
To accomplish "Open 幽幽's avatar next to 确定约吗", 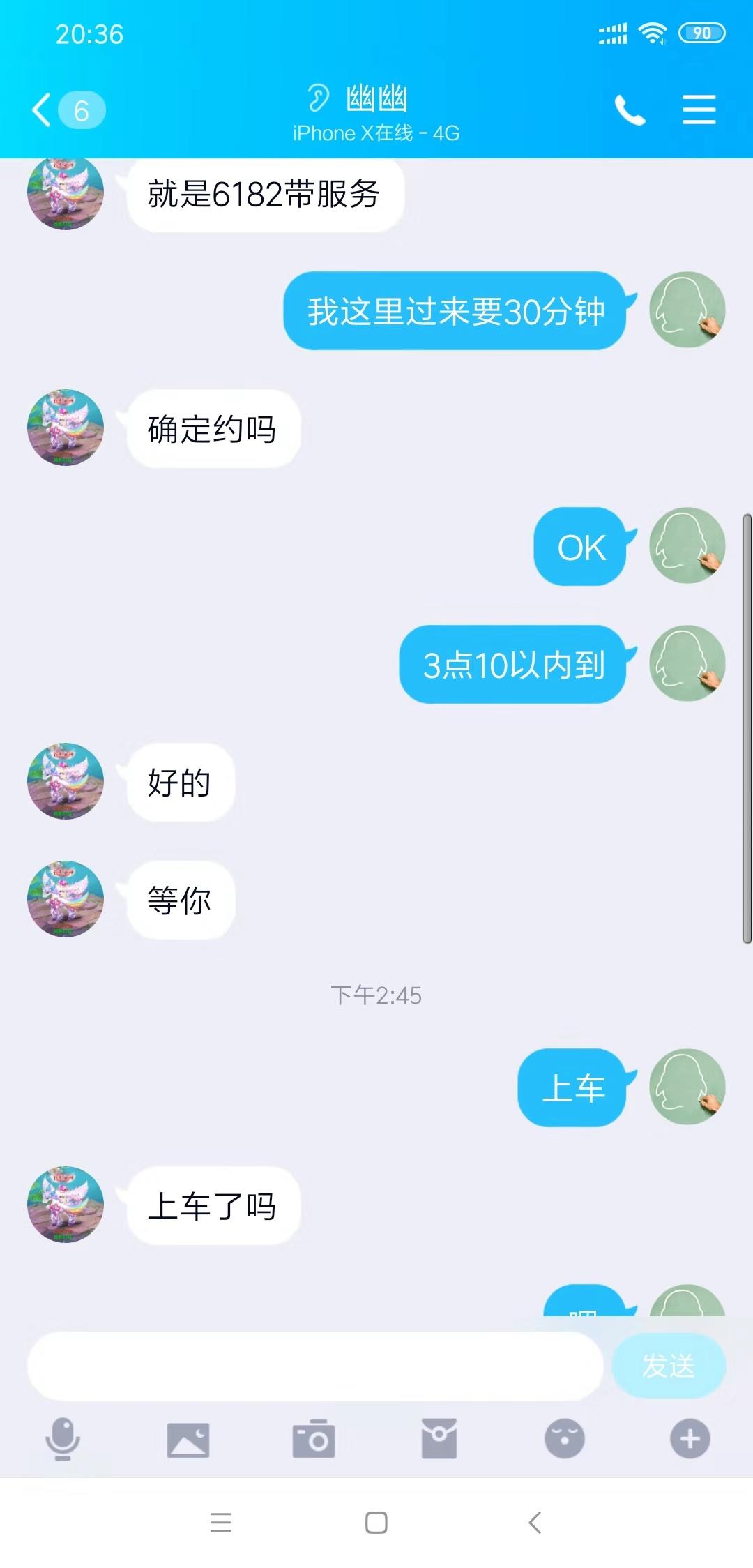I will coord(65,428).
